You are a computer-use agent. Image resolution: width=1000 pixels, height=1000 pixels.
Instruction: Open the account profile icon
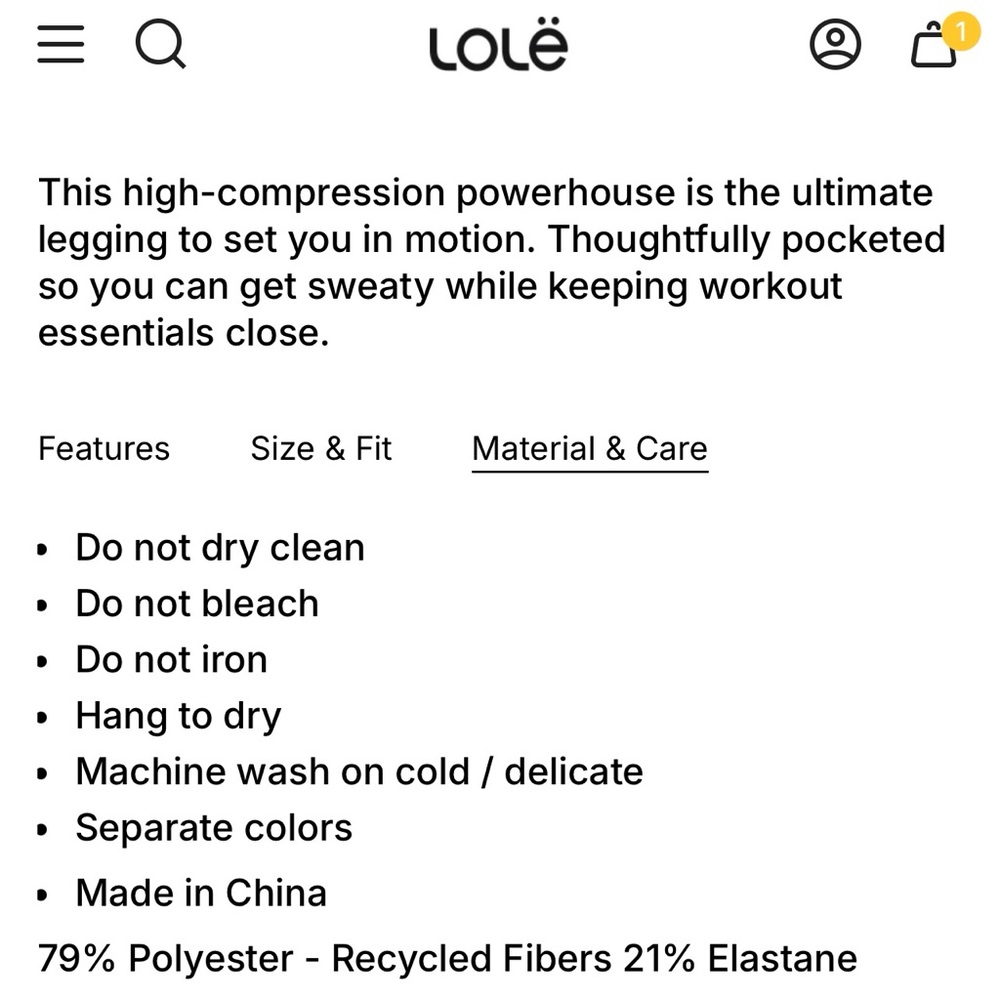(835, 45)
